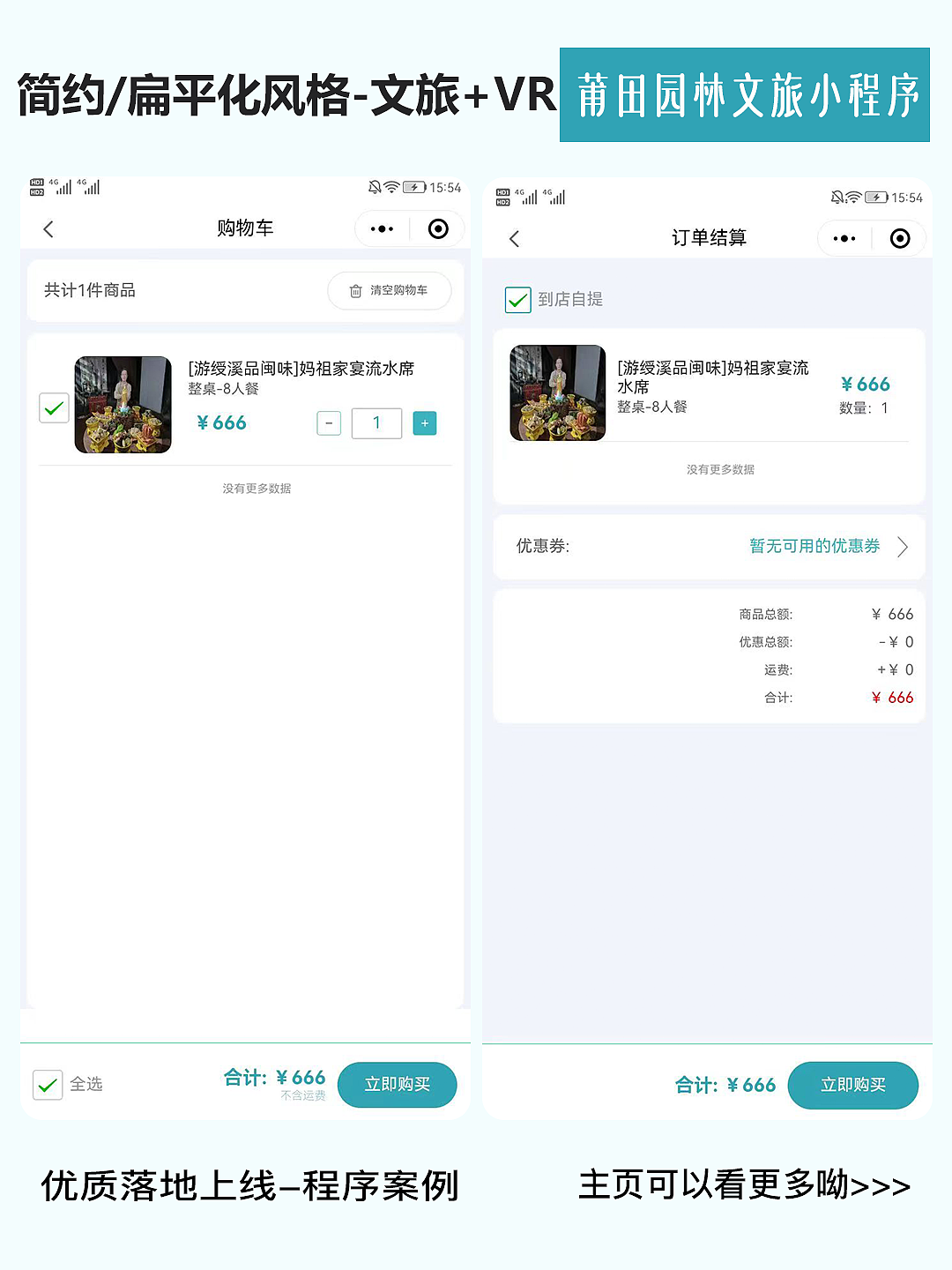This screenshot has width=952, height=1270.
Task: Tap the circle capsule icon on the settlement page
Action: coord(900,238)
